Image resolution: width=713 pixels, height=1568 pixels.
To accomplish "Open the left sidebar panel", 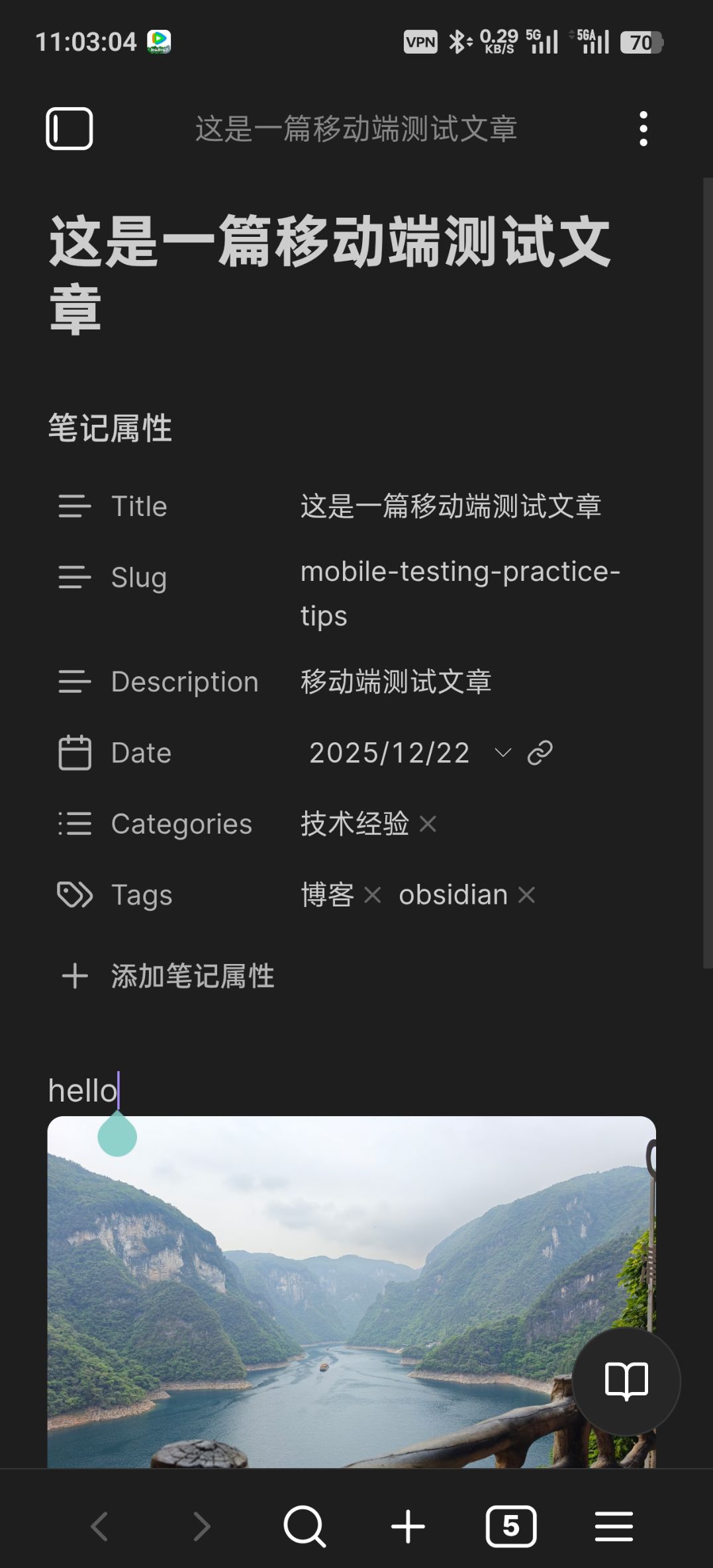I will click(70, 128).
